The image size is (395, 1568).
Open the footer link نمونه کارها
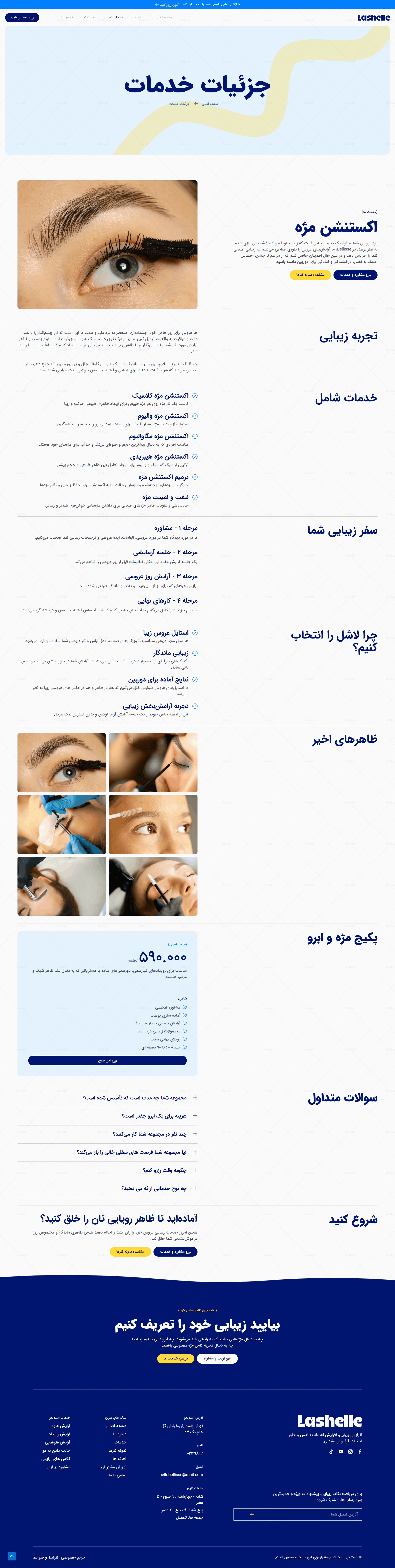click(117, 1450)
